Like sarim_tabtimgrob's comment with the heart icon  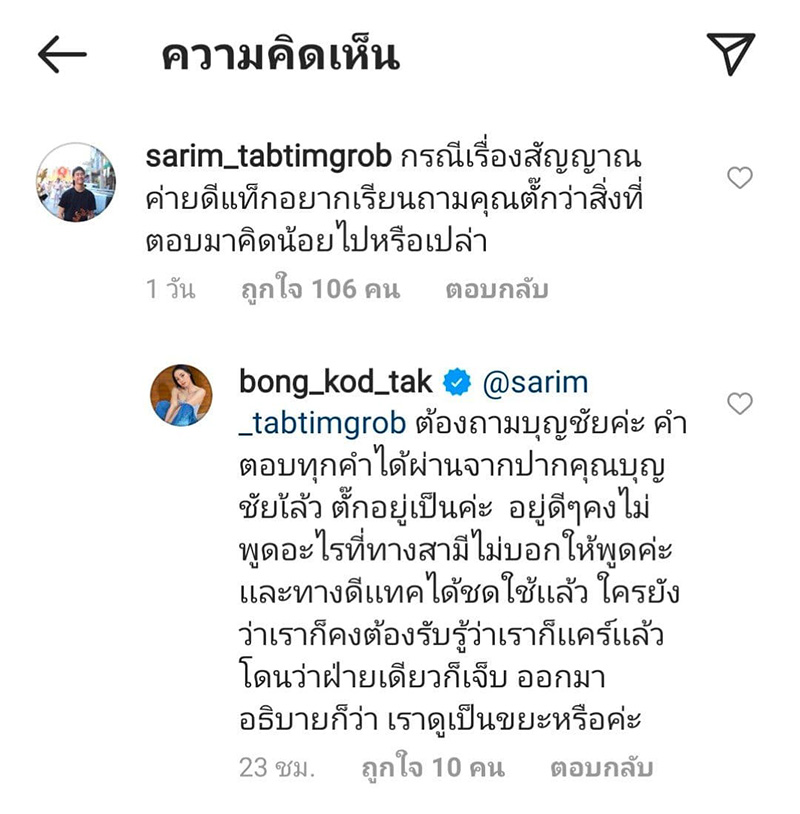pos(742,175)
